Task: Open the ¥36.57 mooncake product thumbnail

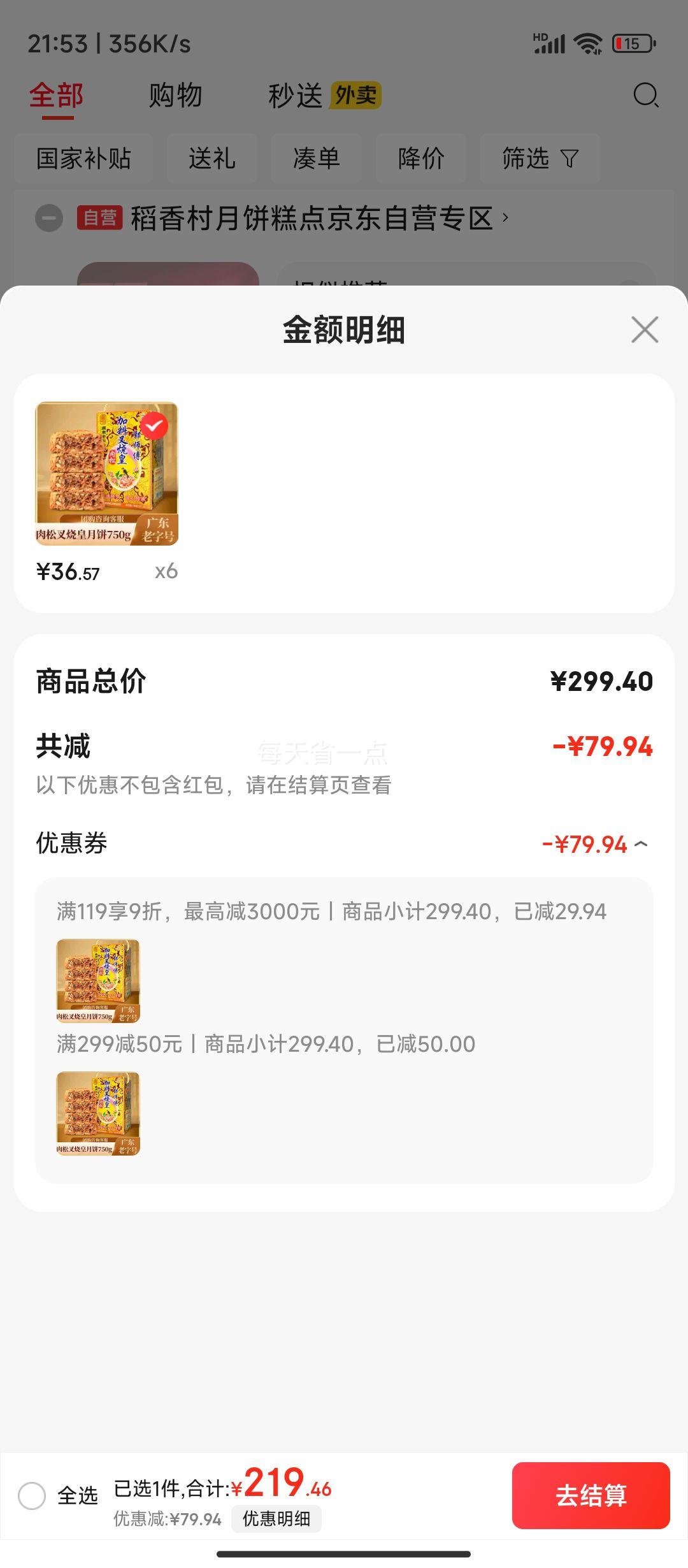Action: [106, 474]
